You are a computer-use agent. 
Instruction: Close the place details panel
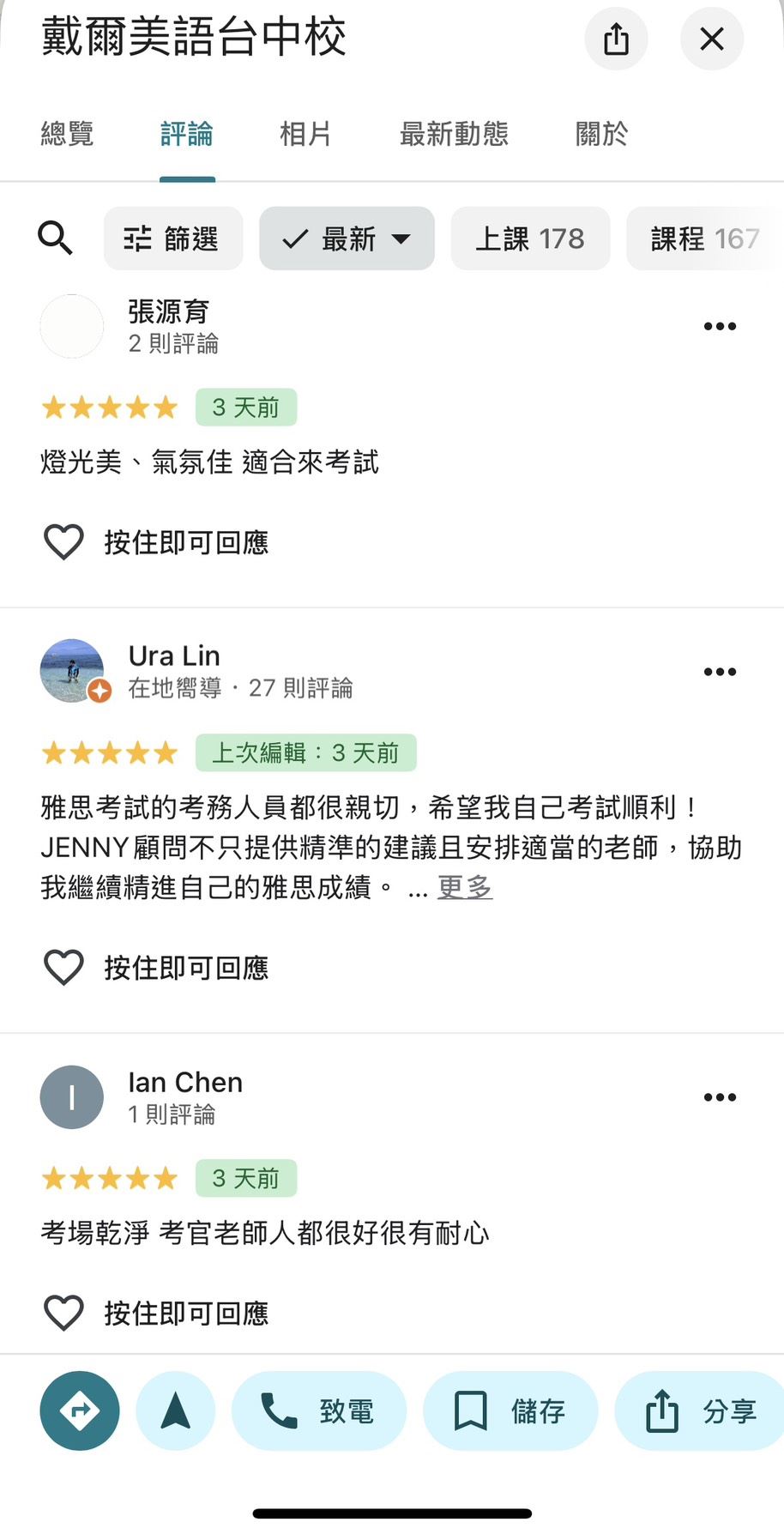click(711, 39)
